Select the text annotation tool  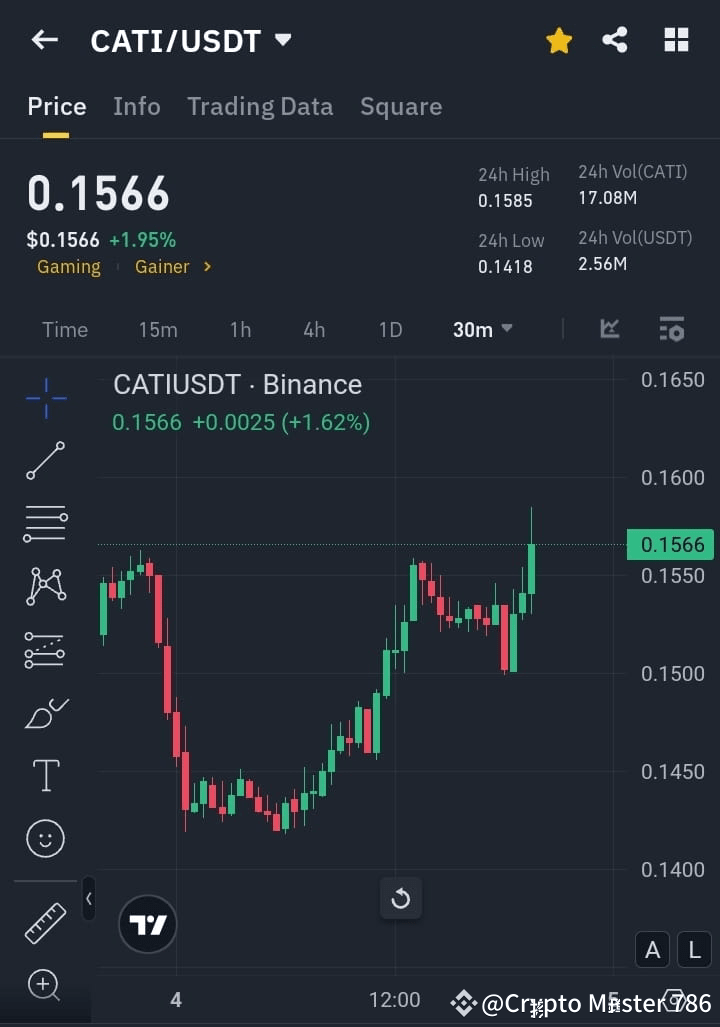(x=45, y=775)
